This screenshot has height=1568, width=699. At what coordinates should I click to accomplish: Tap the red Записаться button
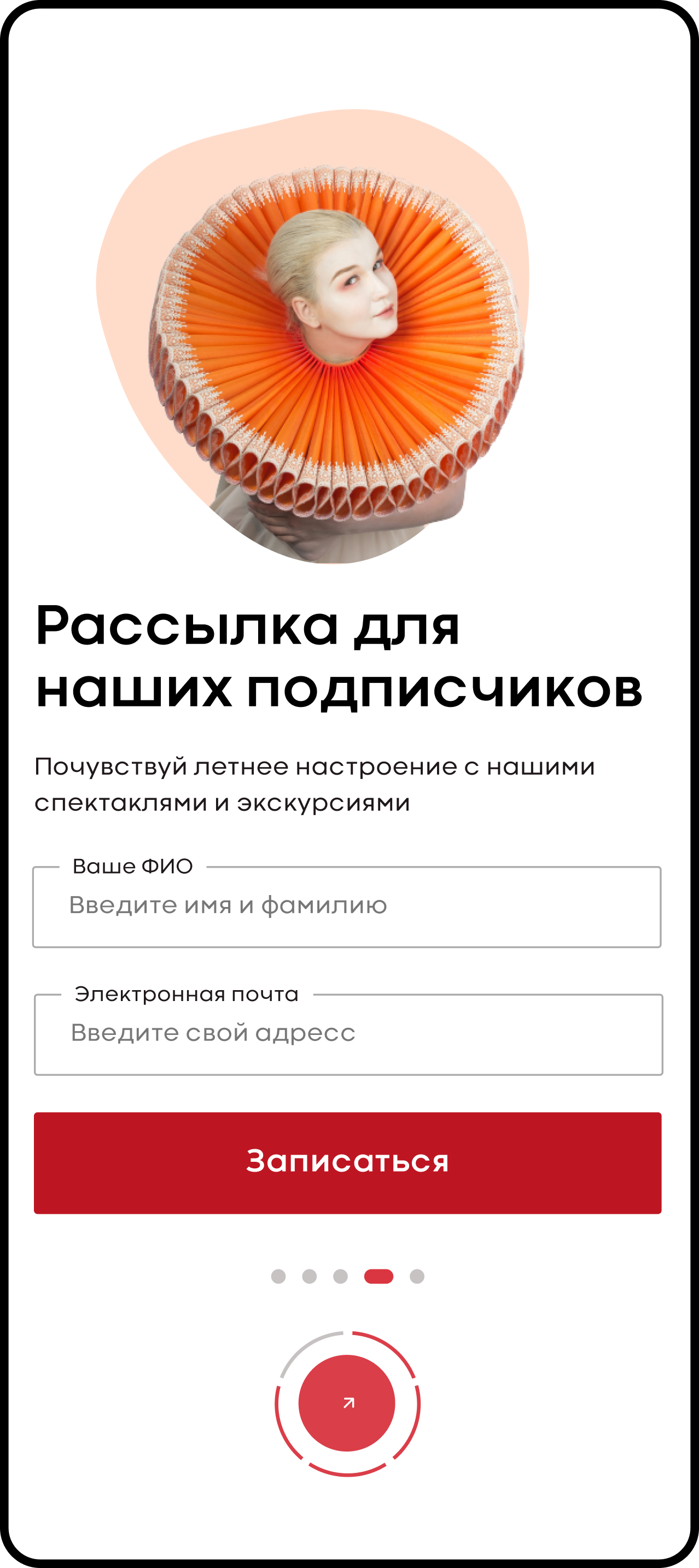(x=347, y=1163)
